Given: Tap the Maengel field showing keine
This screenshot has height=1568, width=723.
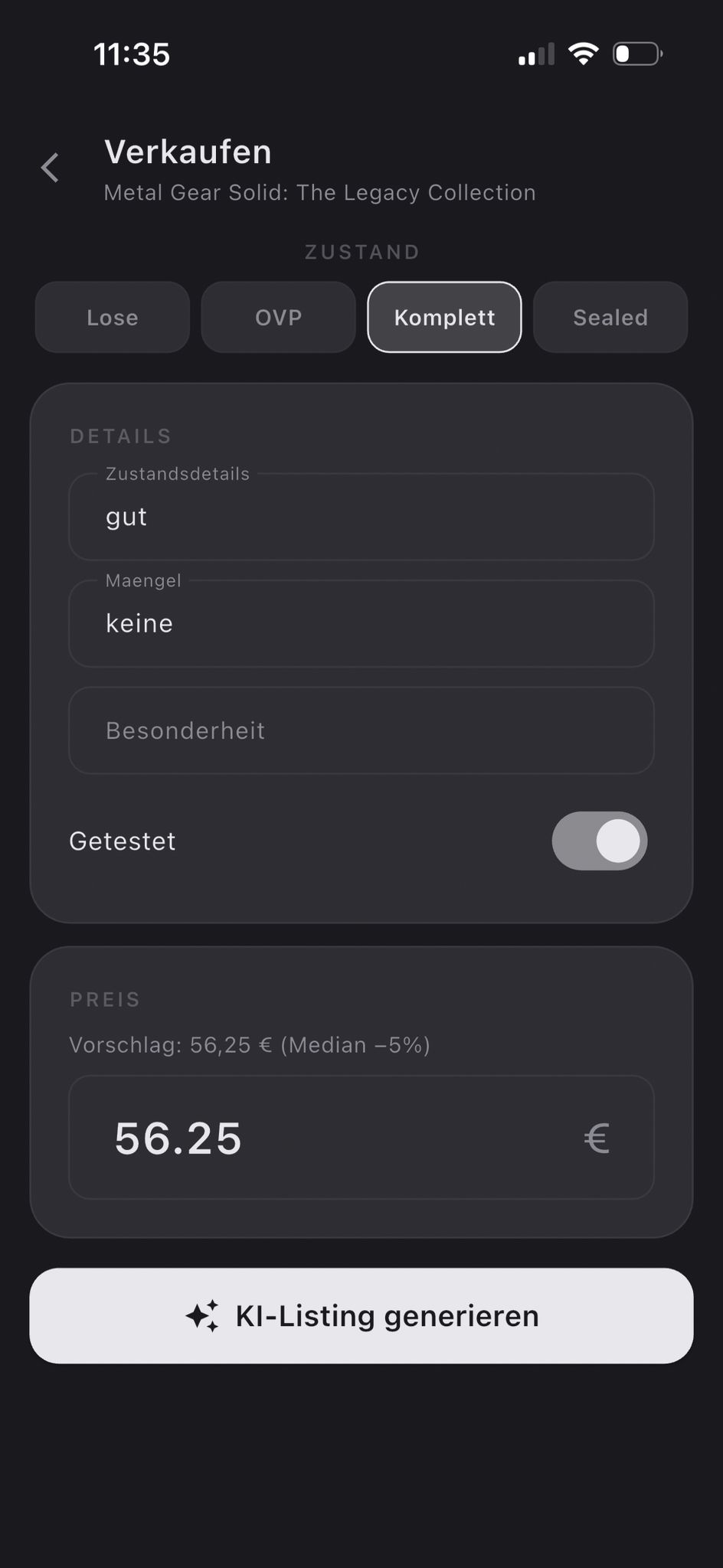Looking at the screenshot, I should [361, 623].
